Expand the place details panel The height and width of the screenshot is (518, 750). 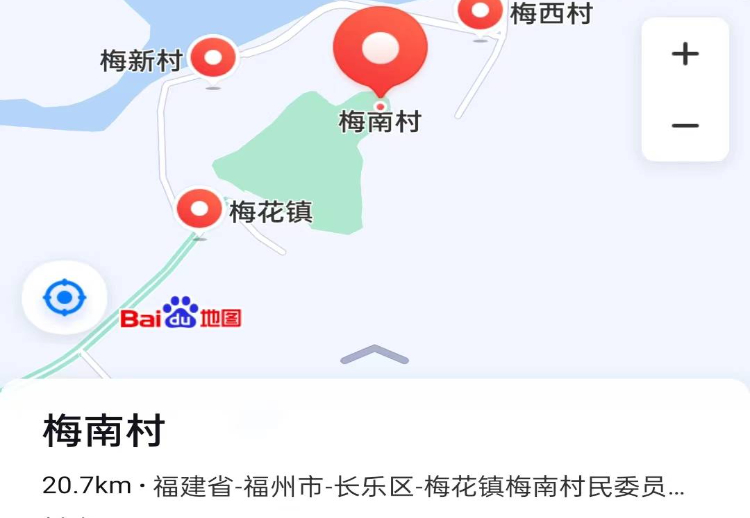374,355
